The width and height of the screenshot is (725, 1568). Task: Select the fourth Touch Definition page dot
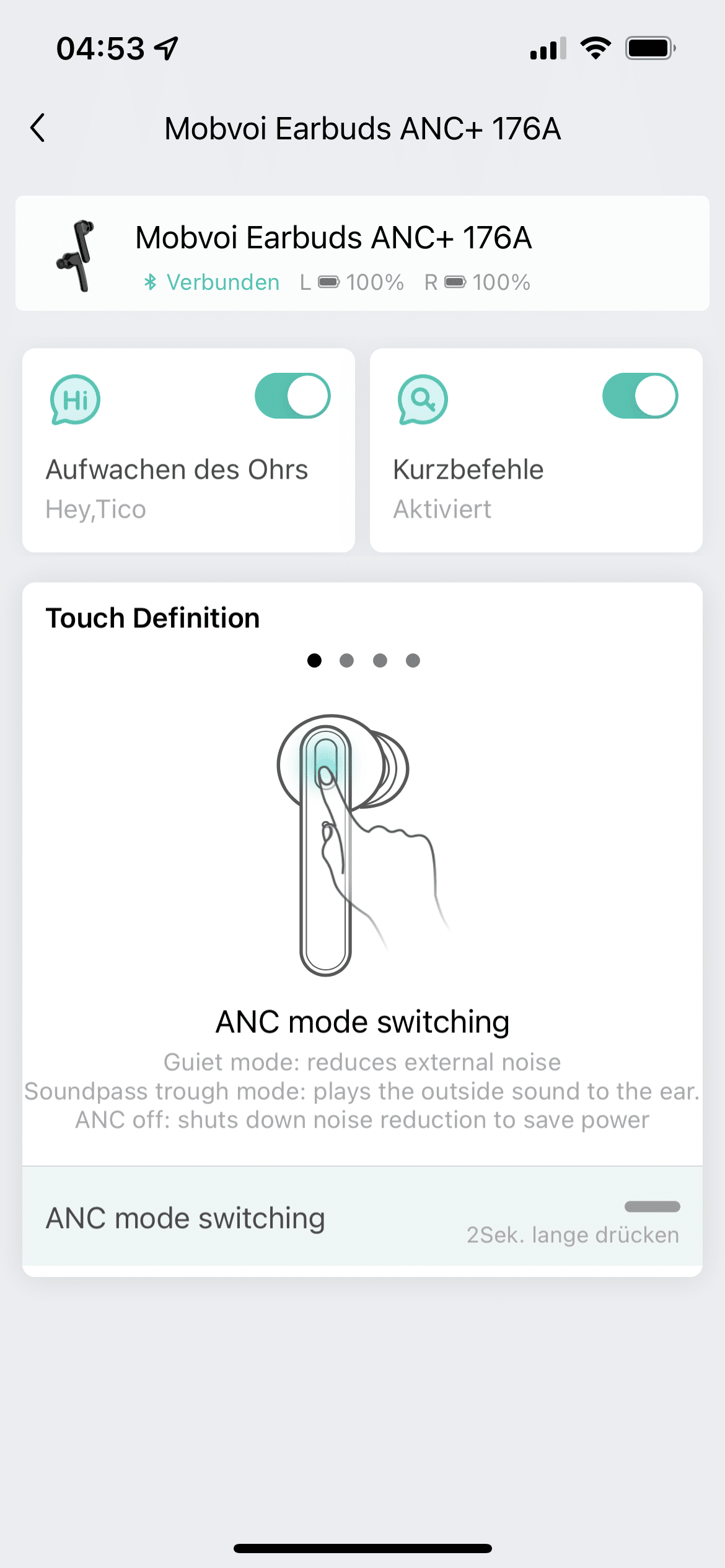413,661
